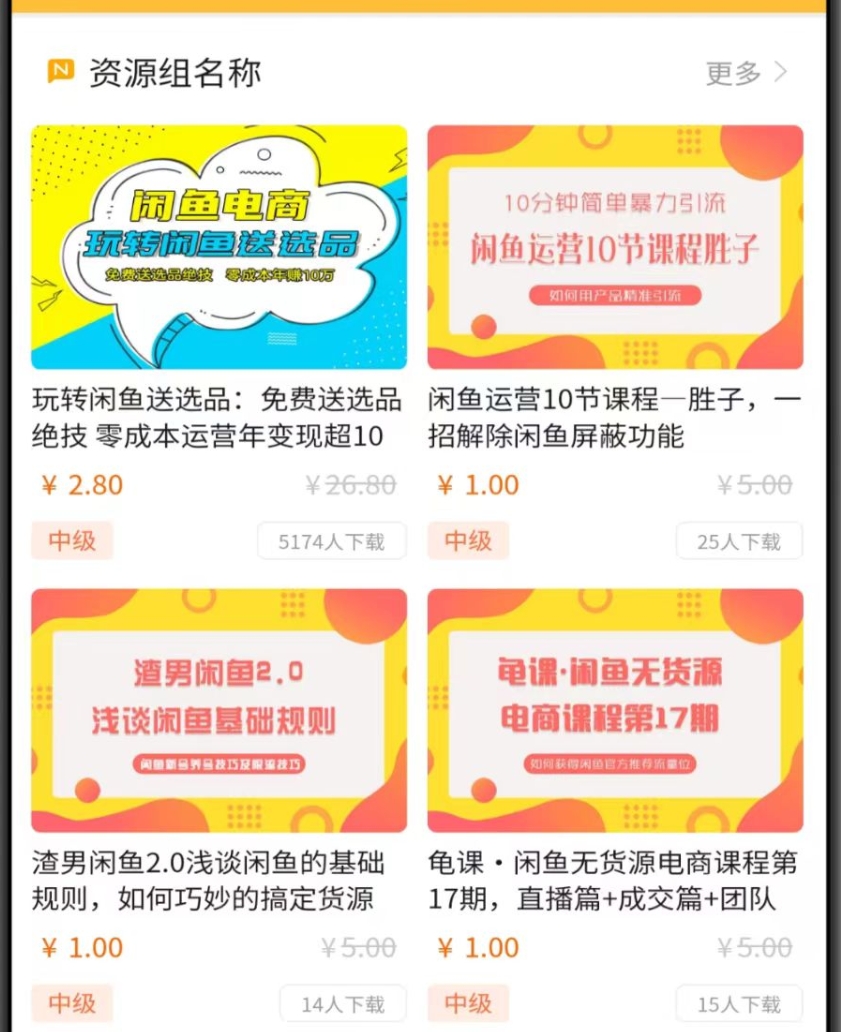841x1032 pixels.
Task: Open the 玩转闲鱼送选品 course card
Action: (x=219, y=247)
